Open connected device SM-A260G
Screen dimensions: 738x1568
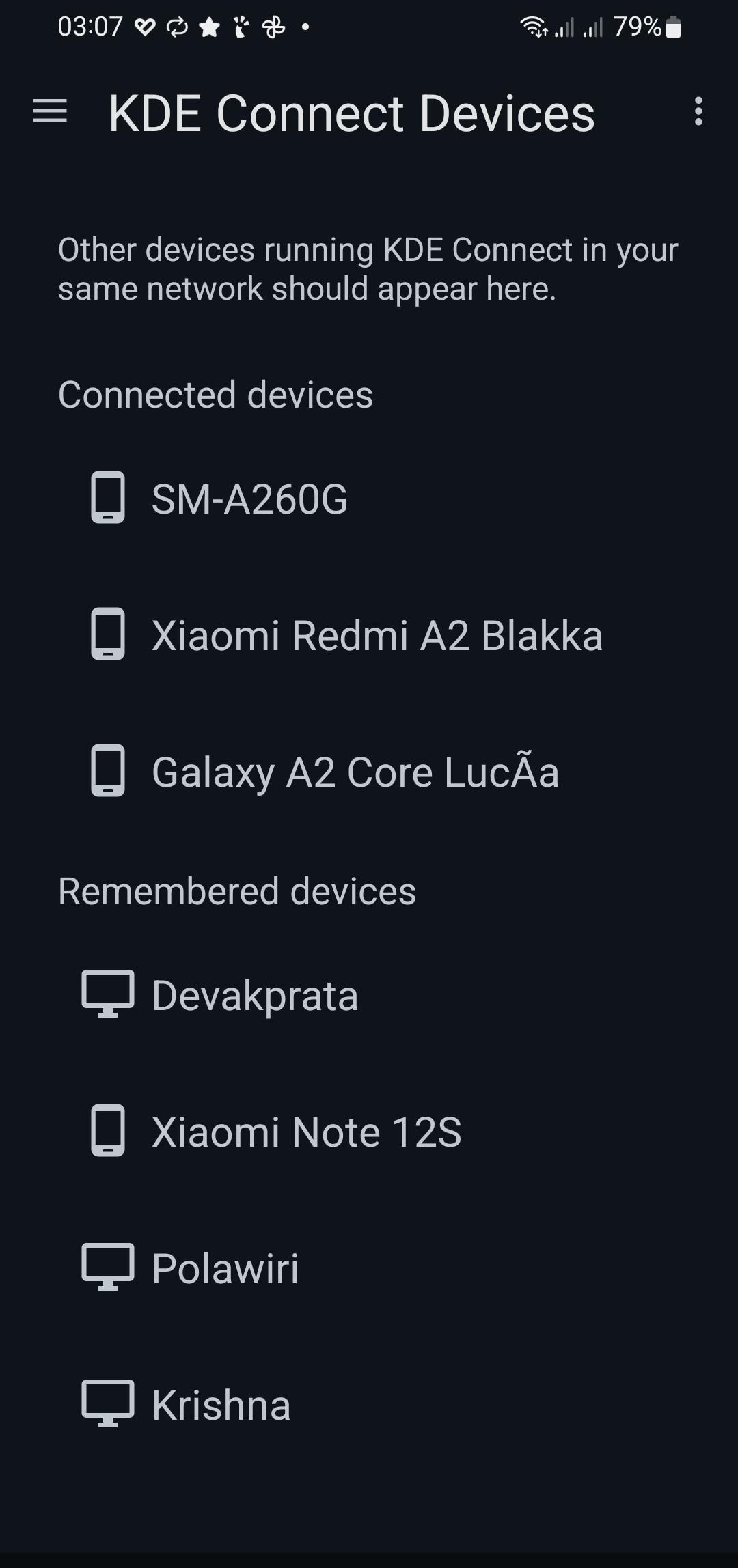click(369, 498)
